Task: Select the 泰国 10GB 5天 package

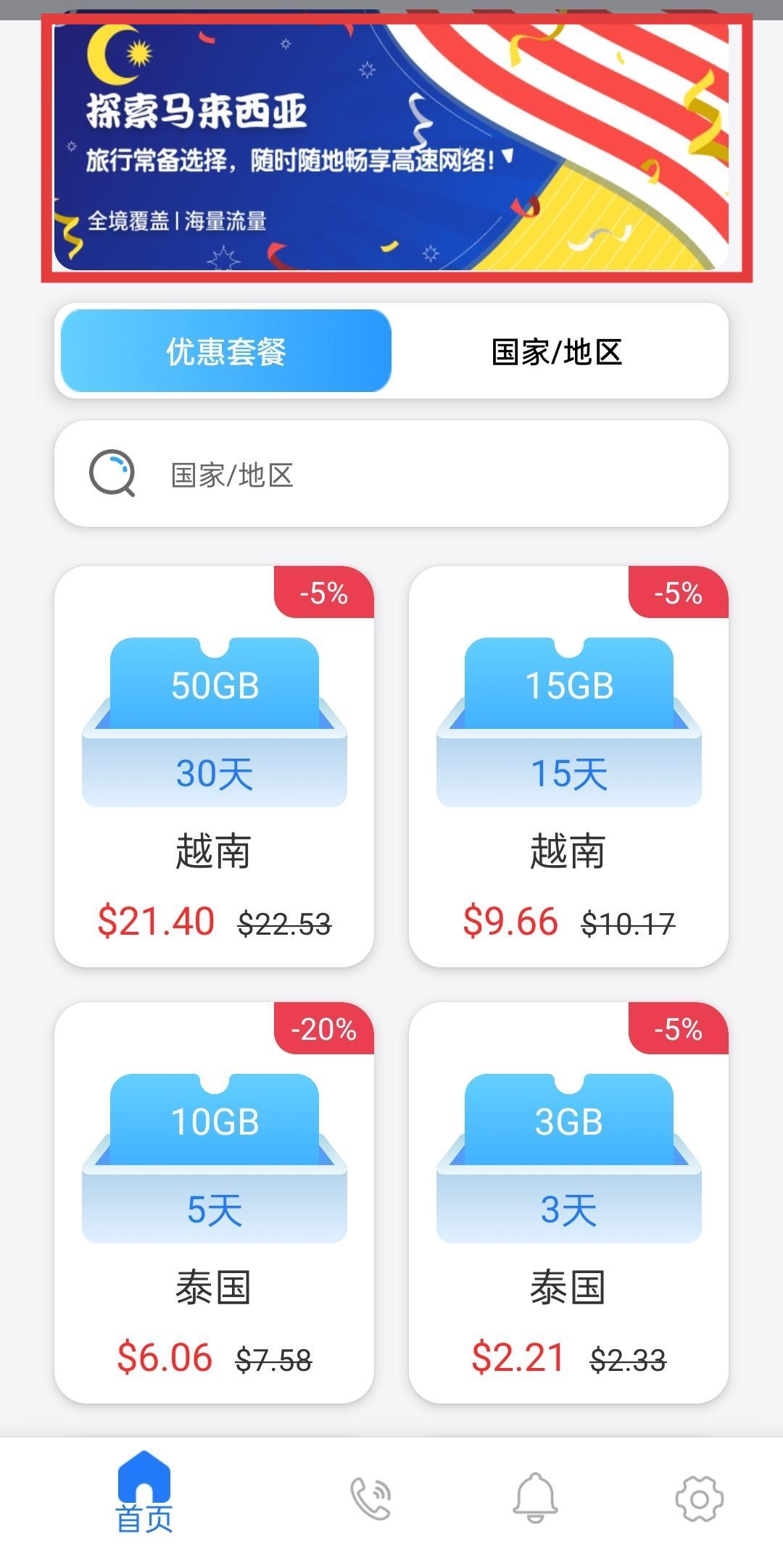Action: 214,1203
